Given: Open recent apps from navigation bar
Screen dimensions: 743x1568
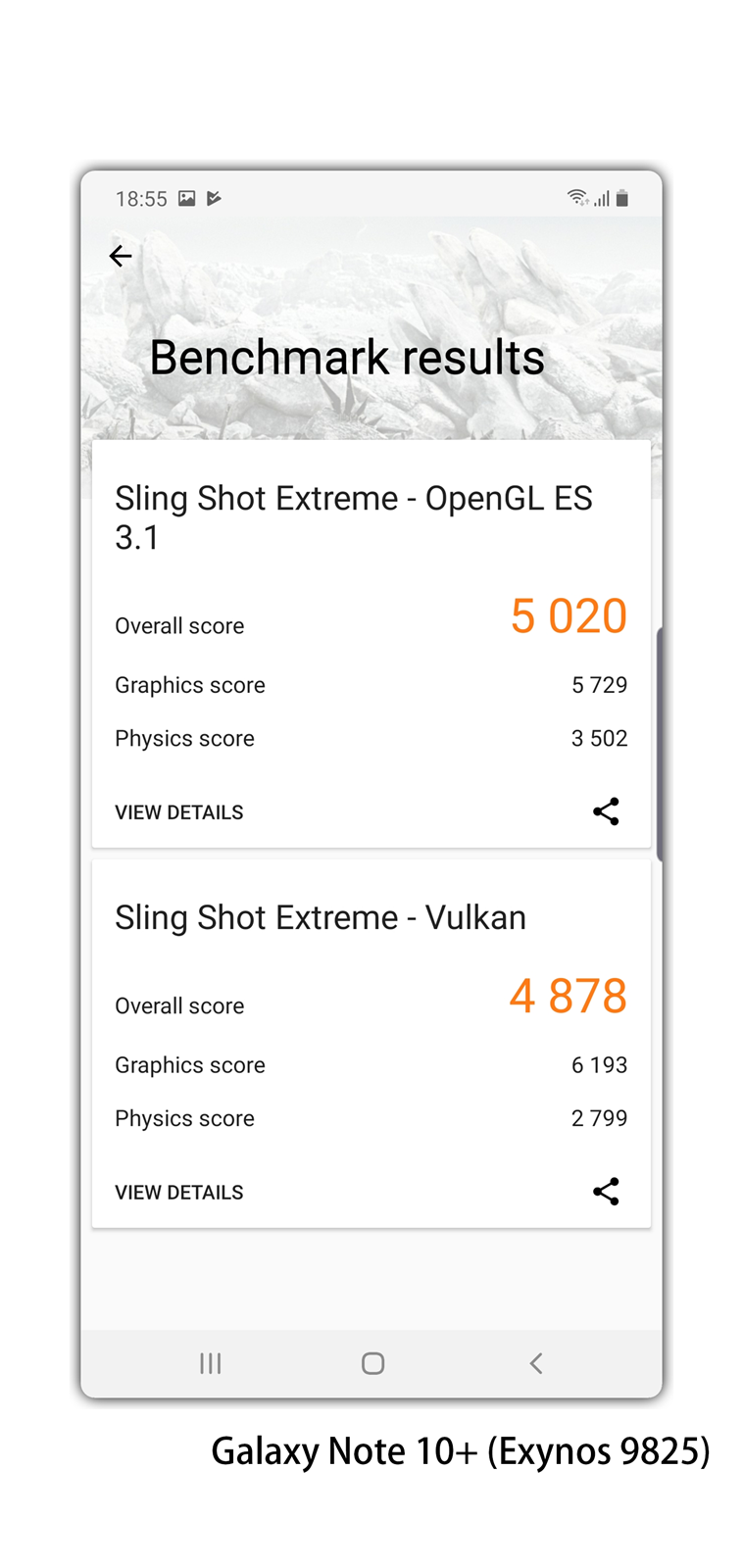Looking at the screenshot, I should pos(211,1363).
